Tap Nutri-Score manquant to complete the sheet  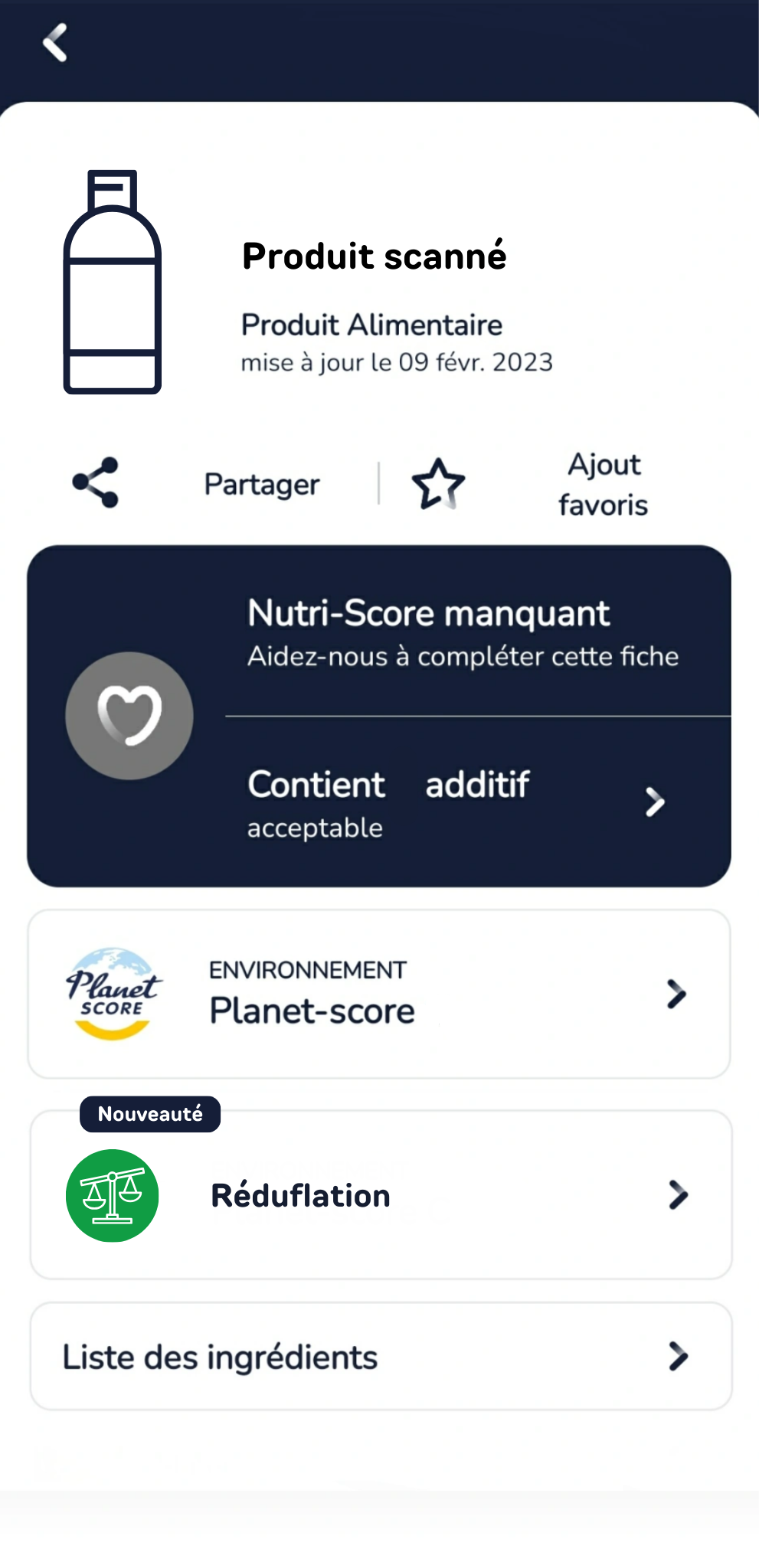463,633
